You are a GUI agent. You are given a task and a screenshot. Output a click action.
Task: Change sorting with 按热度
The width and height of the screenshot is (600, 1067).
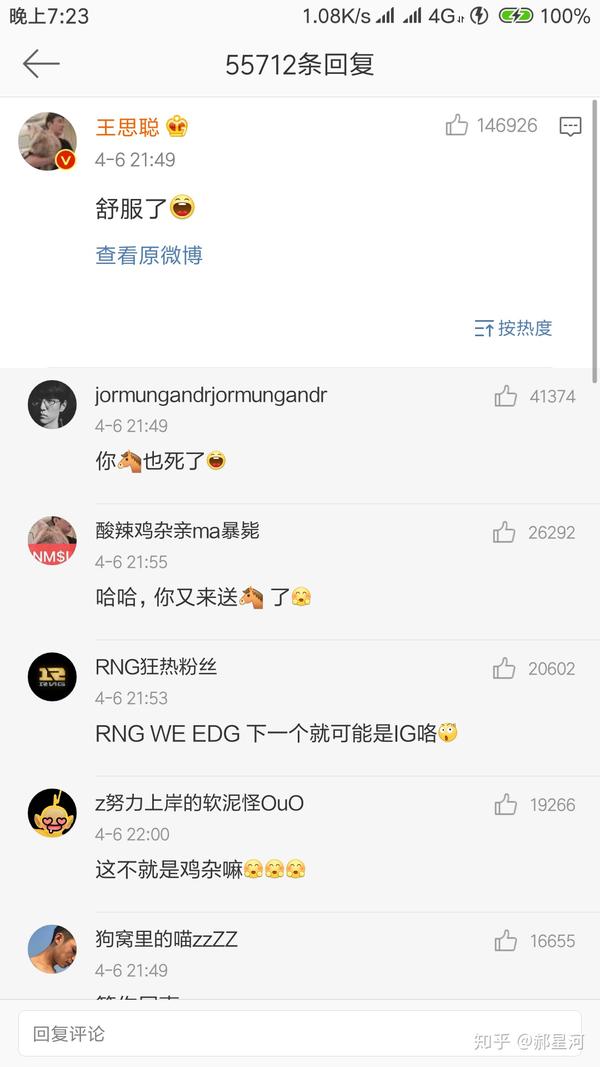(x=513, y=328)
